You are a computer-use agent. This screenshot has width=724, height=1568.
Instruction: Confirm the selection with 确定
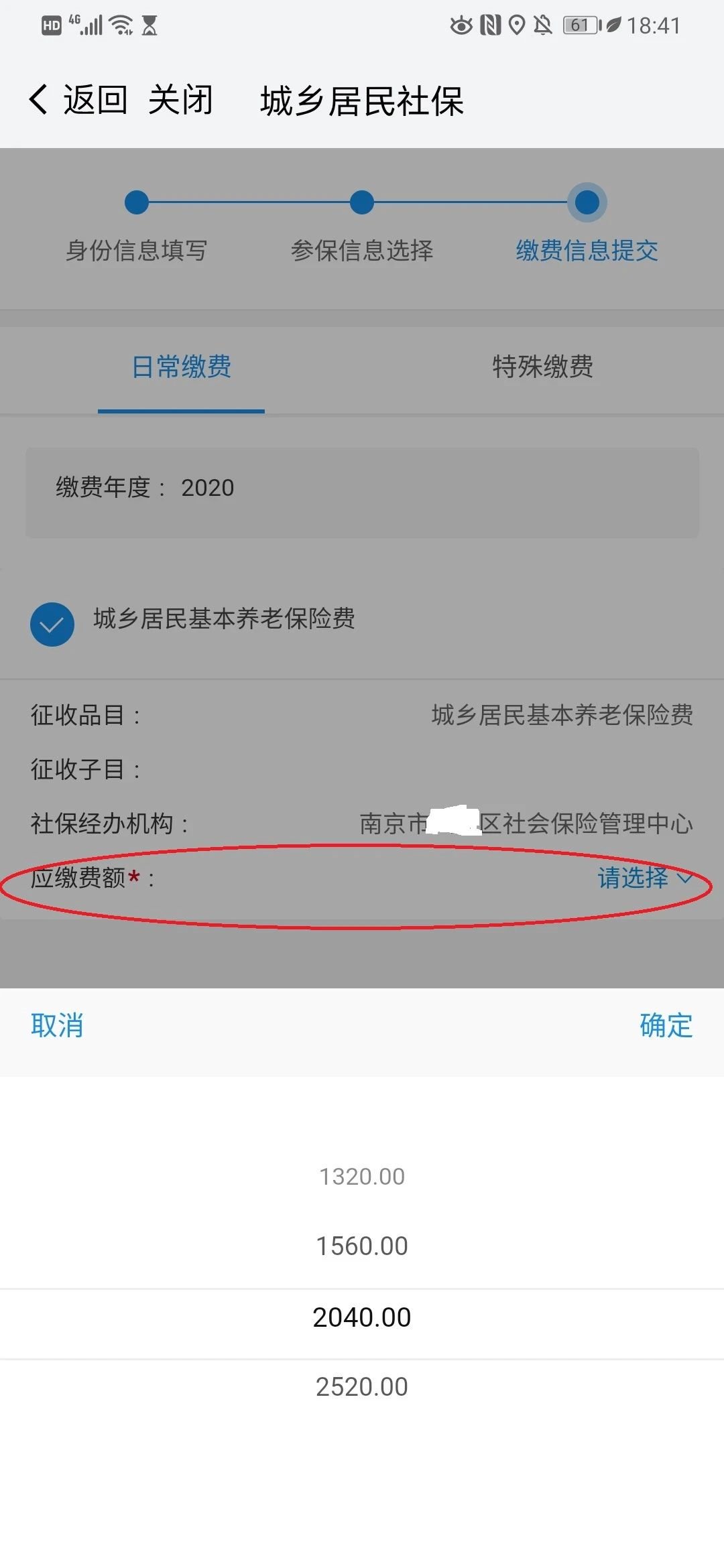click(x=666, y=1025)
